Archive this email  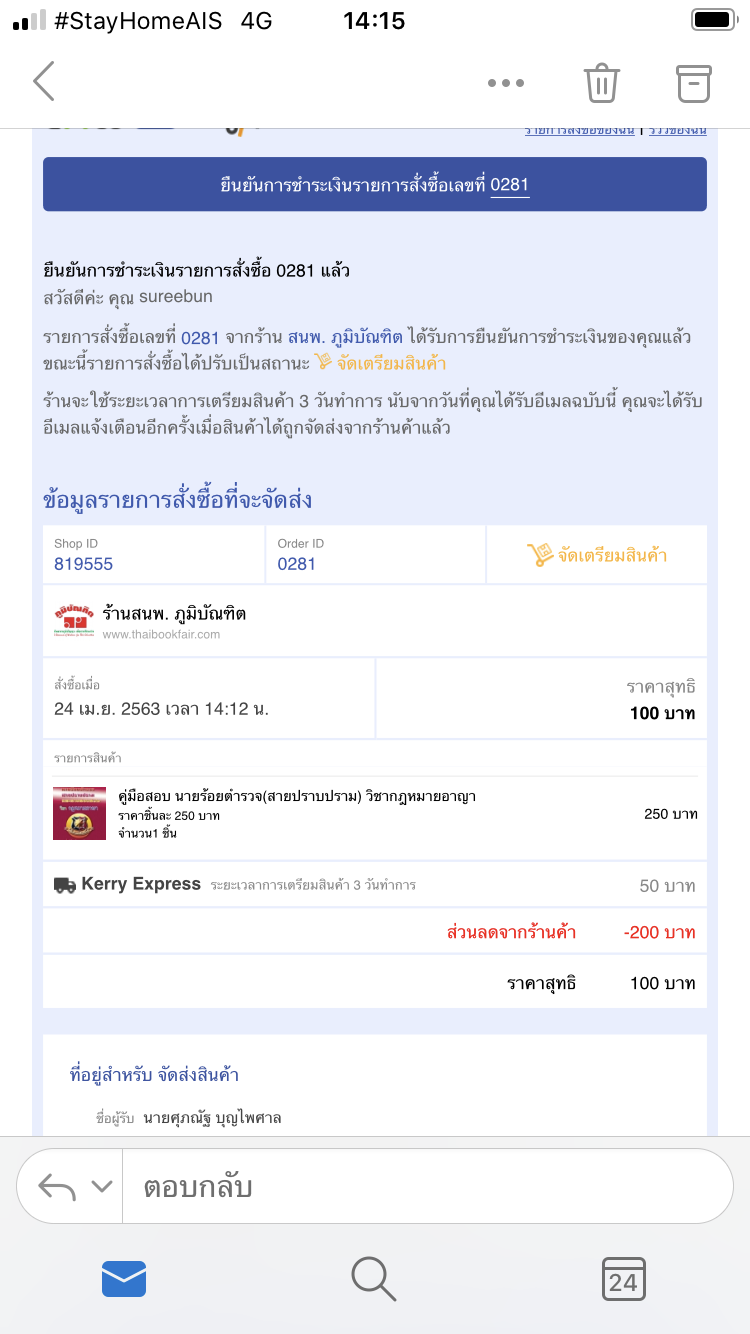[x=693, y=83]
